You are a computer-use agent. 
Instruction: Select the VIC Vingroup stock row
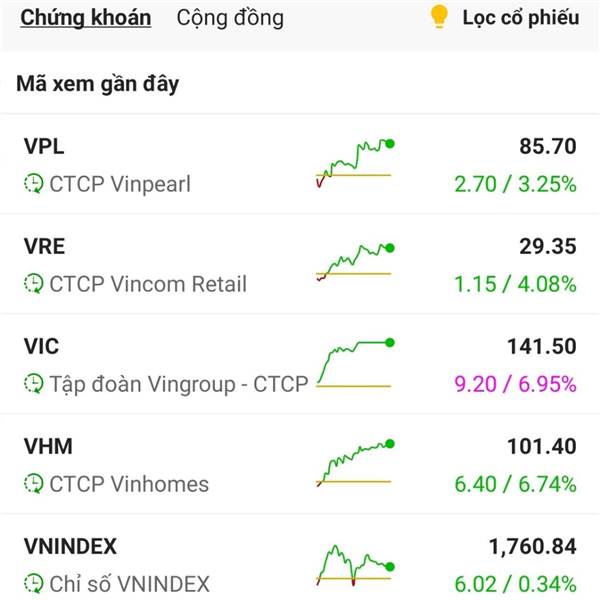[300, 365]
